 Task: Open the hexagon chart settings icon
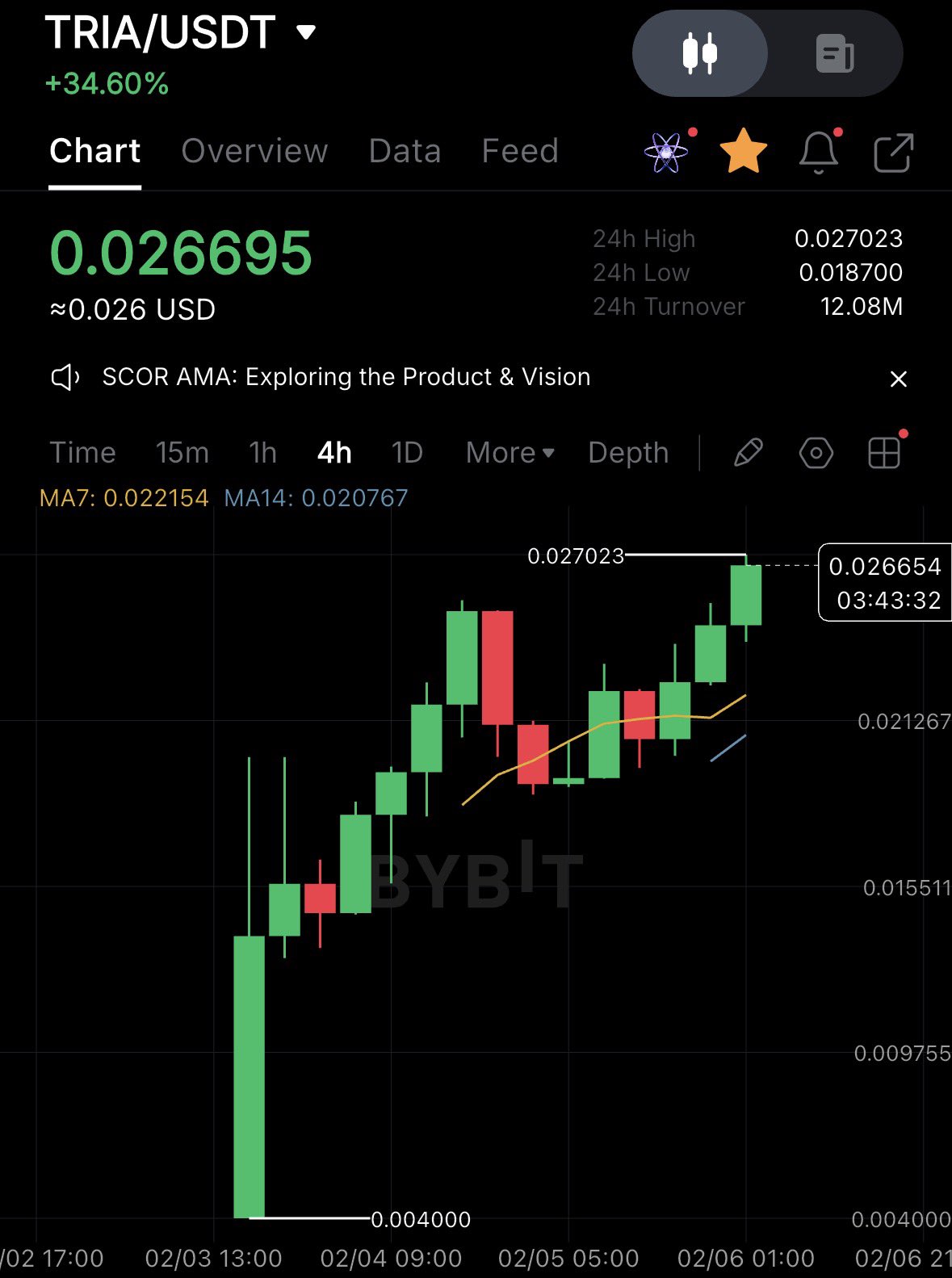pos(816,453)
